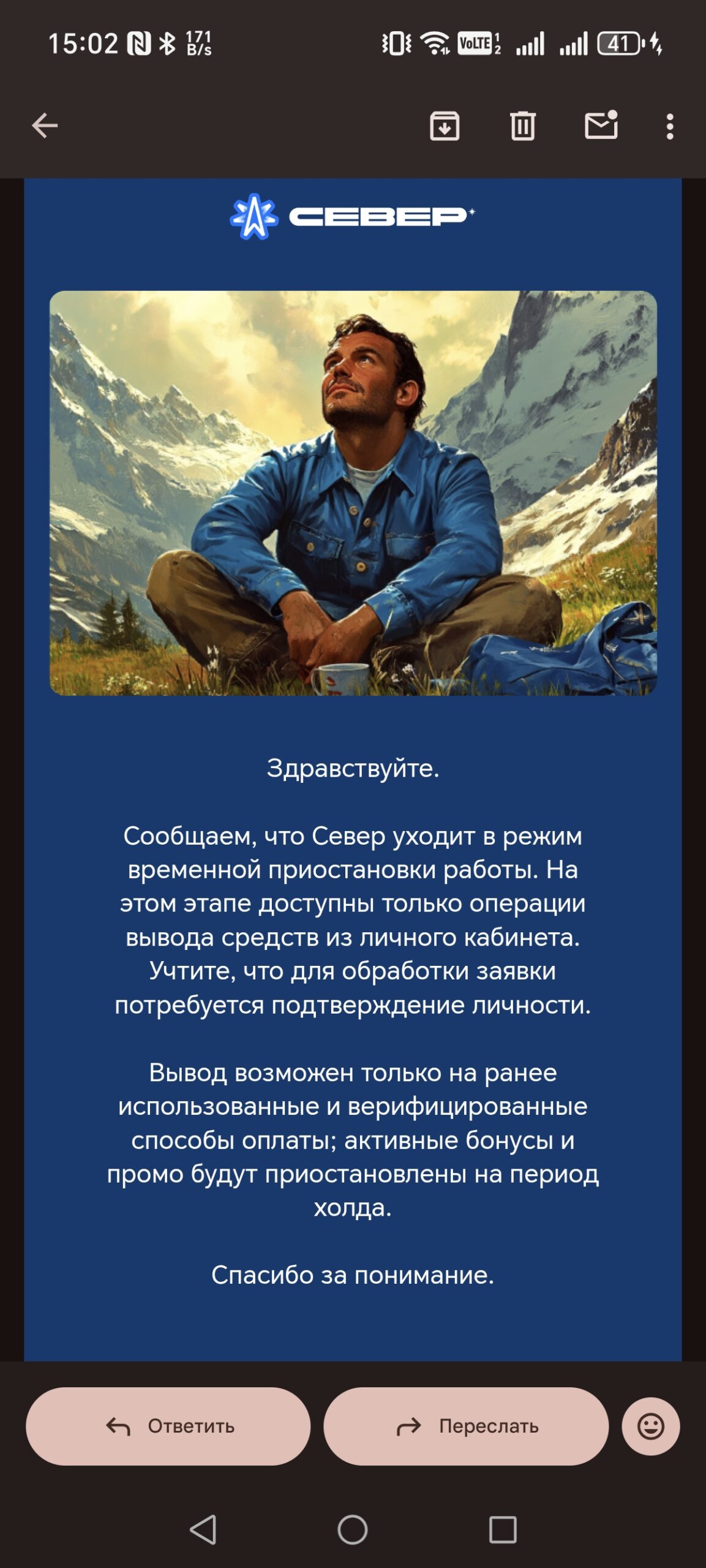Viewport: 706px width, 1568px height.
Task: Open the three-dot overflow menu
Action: [x=670, y=126]
